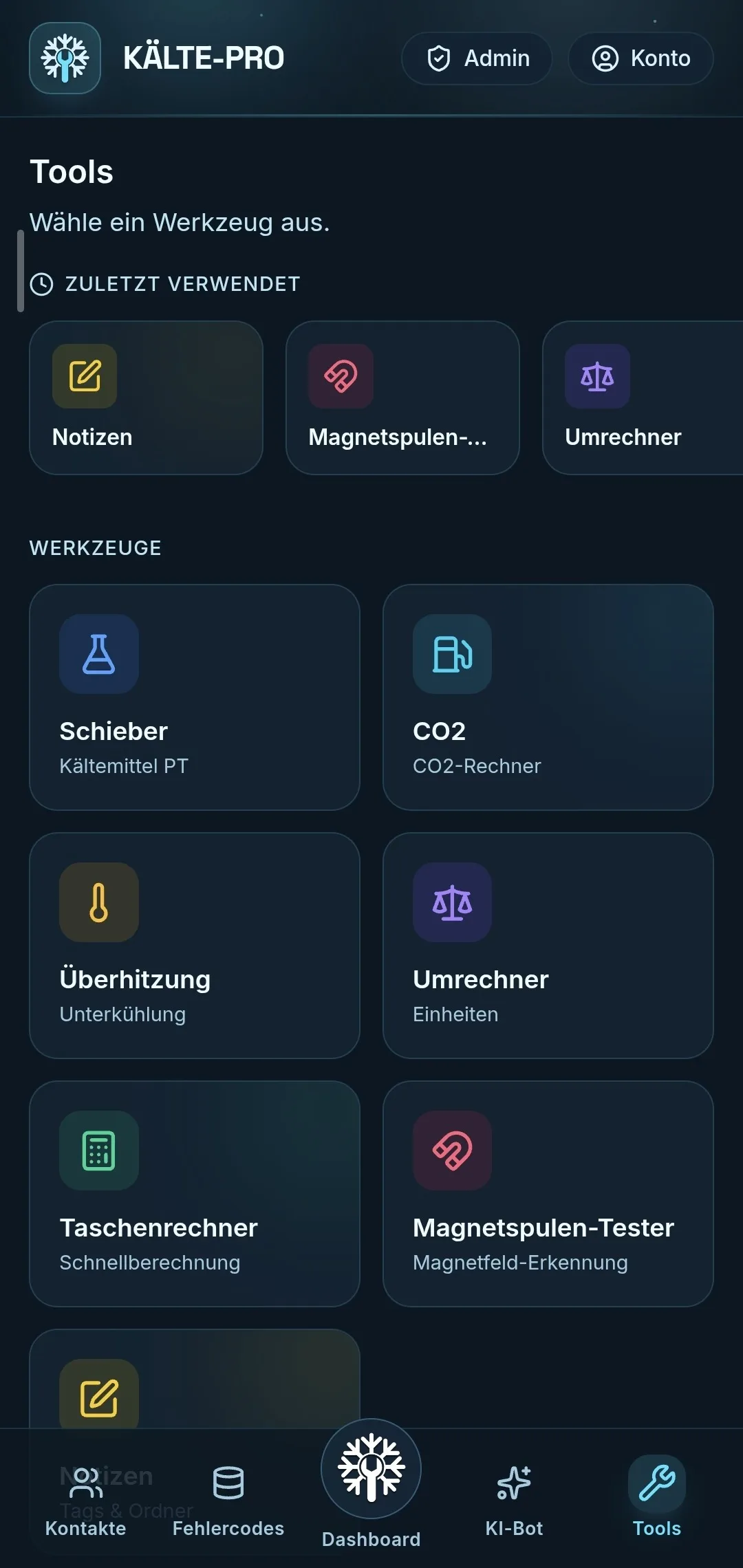743x1568 pixels.
Task: Select the Umrechner card under Zuletzt verwendet
Action: [x=640, y=399]
